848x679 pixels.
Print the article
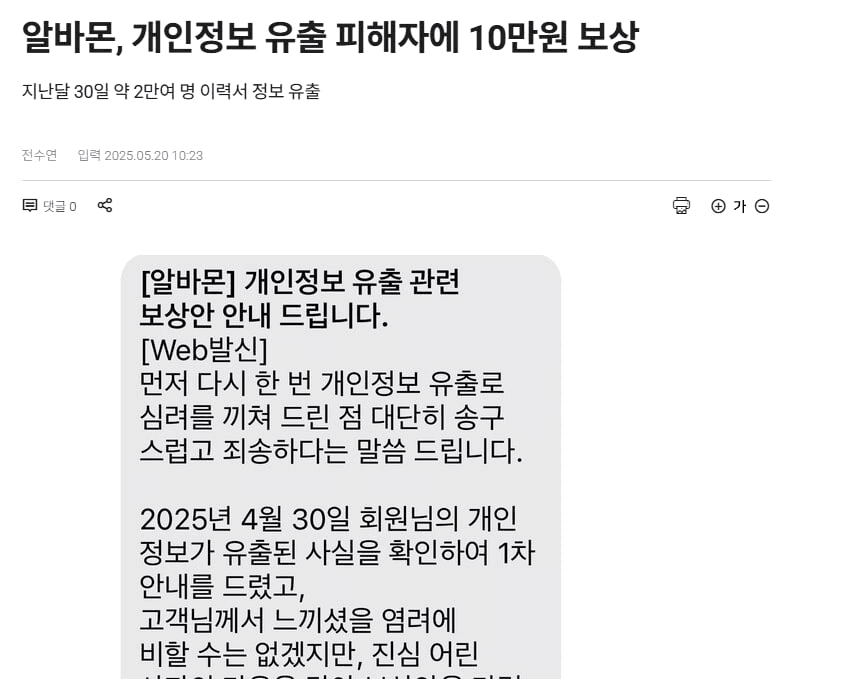[681, 206]
